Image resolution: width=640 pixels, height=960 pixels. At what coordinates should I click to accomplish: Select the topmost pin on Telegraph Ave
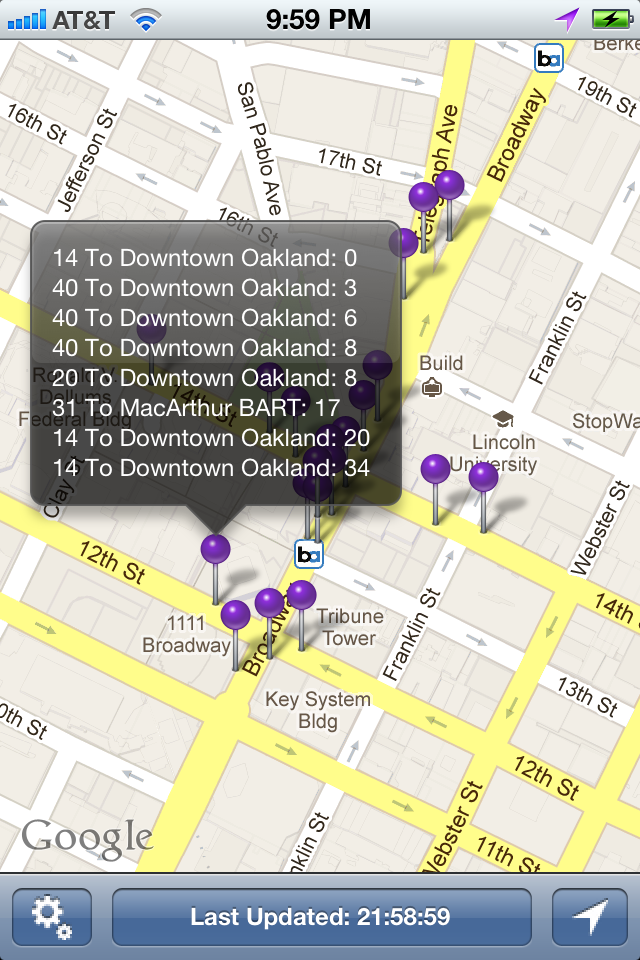click(x=449, y=185)
